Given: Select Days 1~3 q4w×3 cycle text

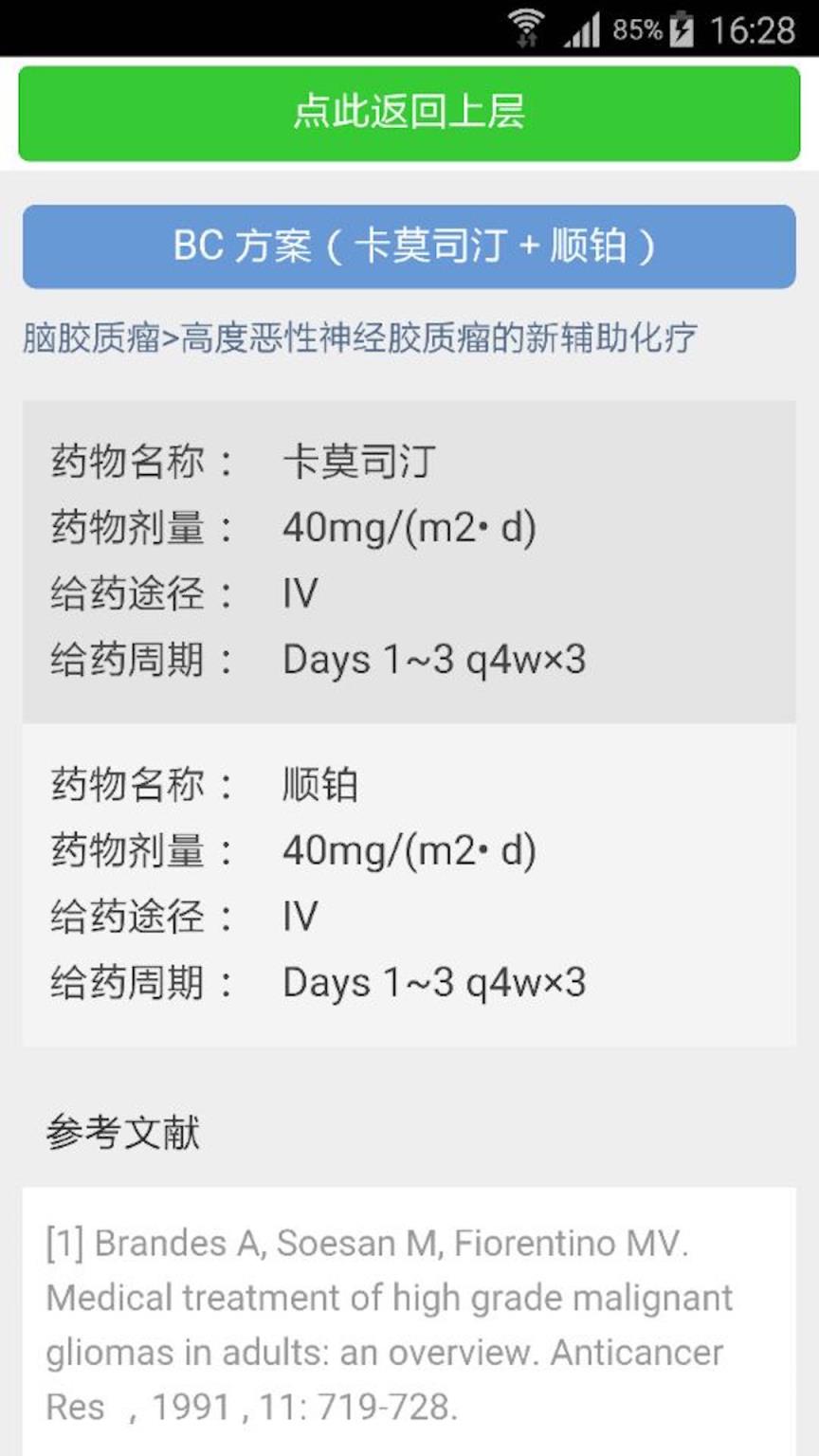Looking at the screenshot, I should 436,659.
